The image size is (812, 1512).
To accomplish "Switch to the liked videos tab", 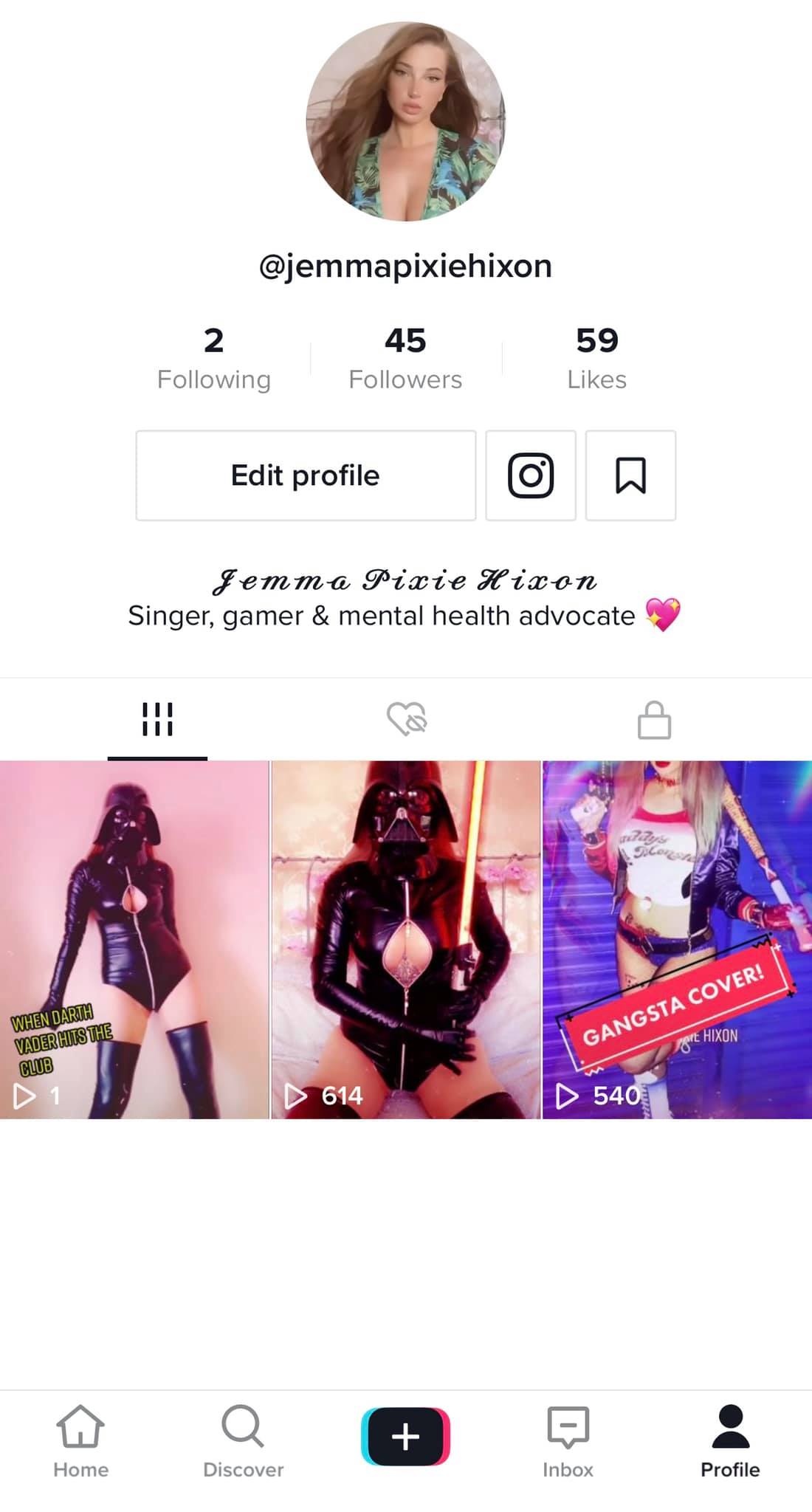I will [407, 719].
